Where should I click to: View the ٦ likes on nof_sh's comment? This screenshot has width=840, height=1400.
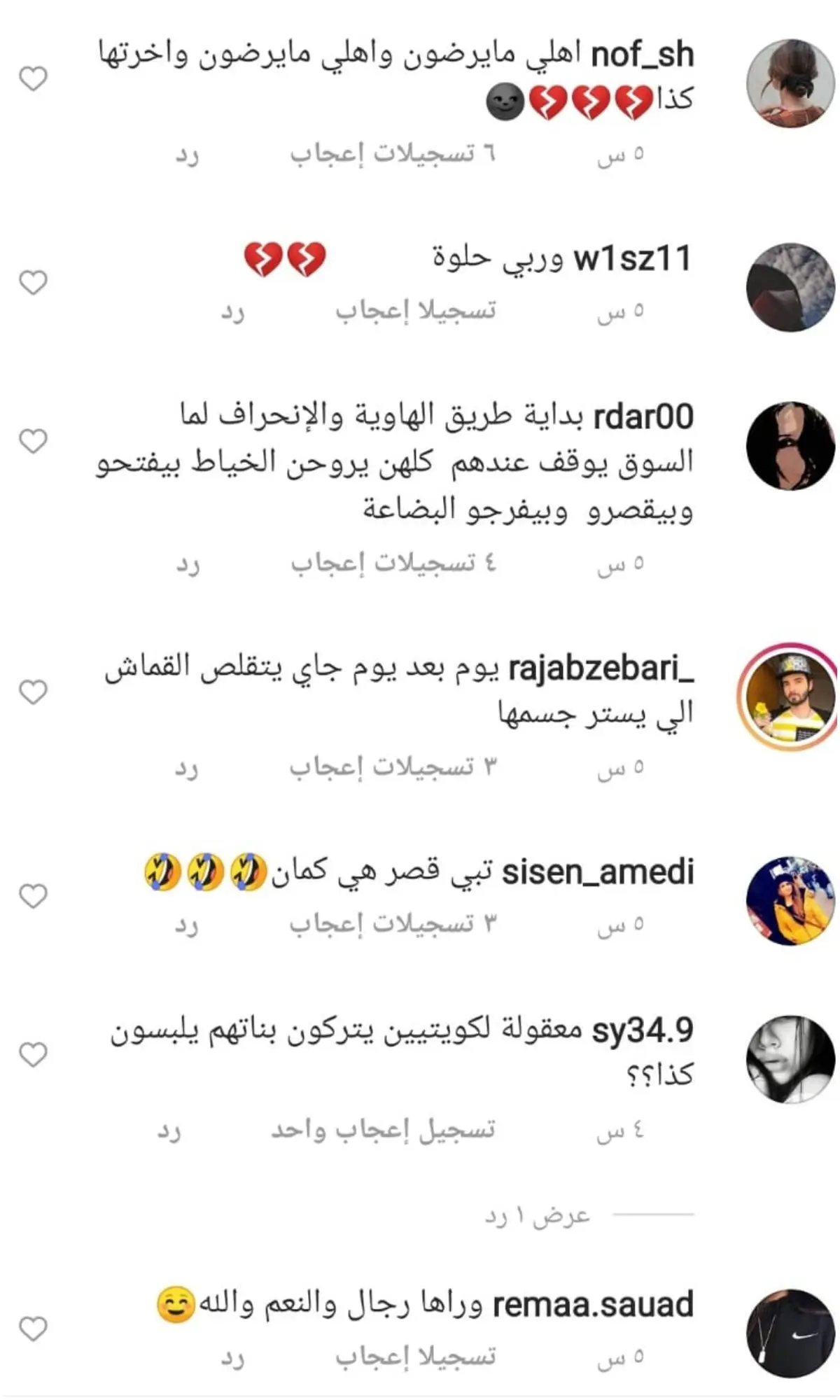tap(393, 154)
